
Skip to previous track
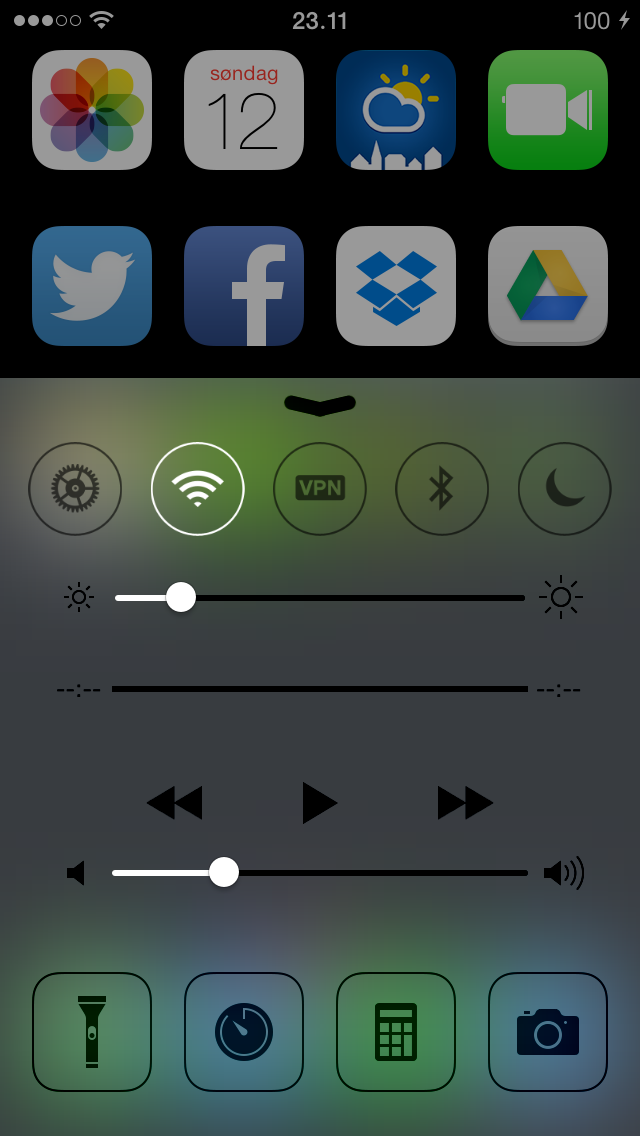tap(174, 803)
